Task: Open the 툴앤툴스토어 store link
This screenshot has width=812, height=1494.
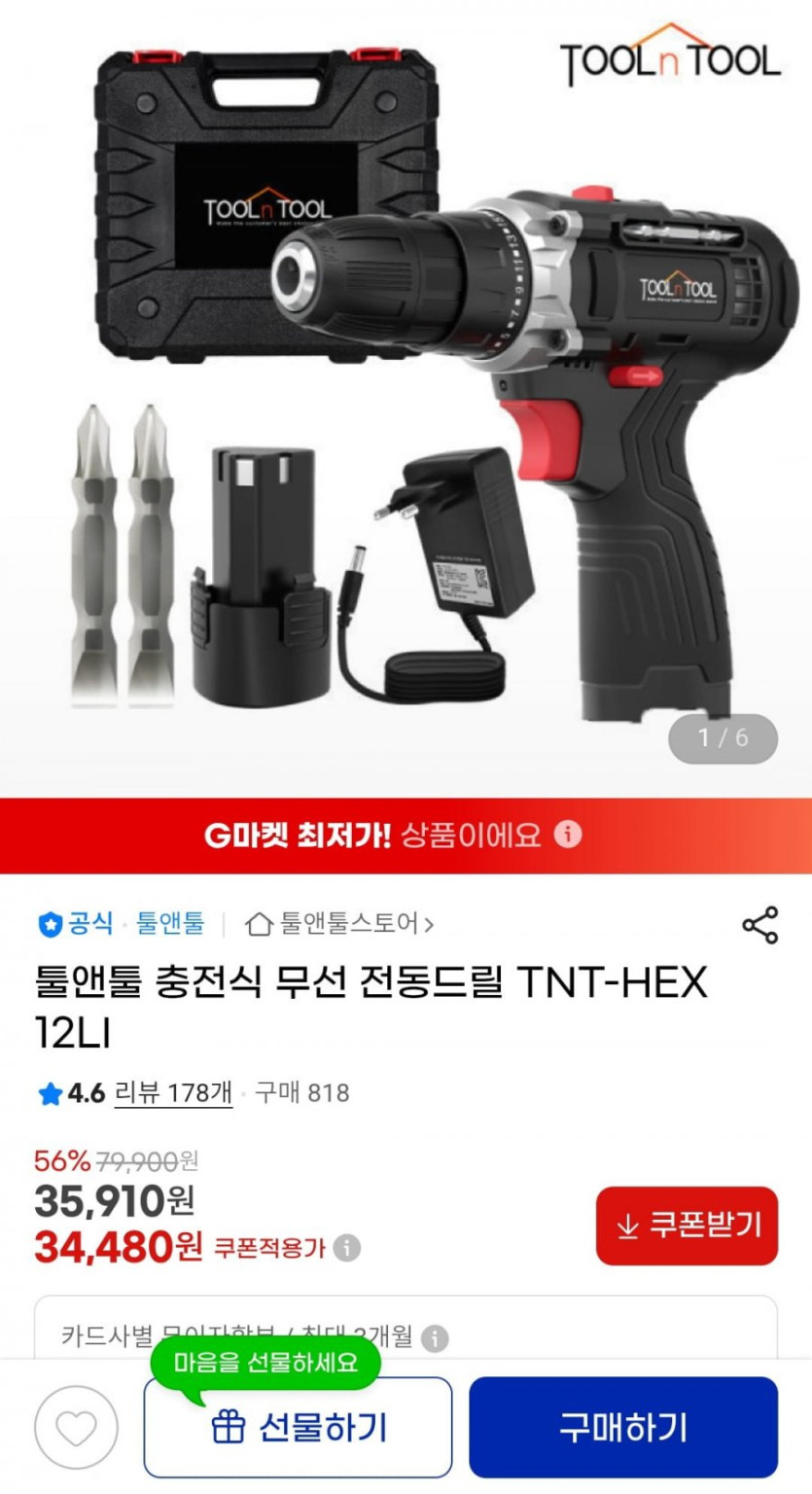Action: tap(340, 923)
